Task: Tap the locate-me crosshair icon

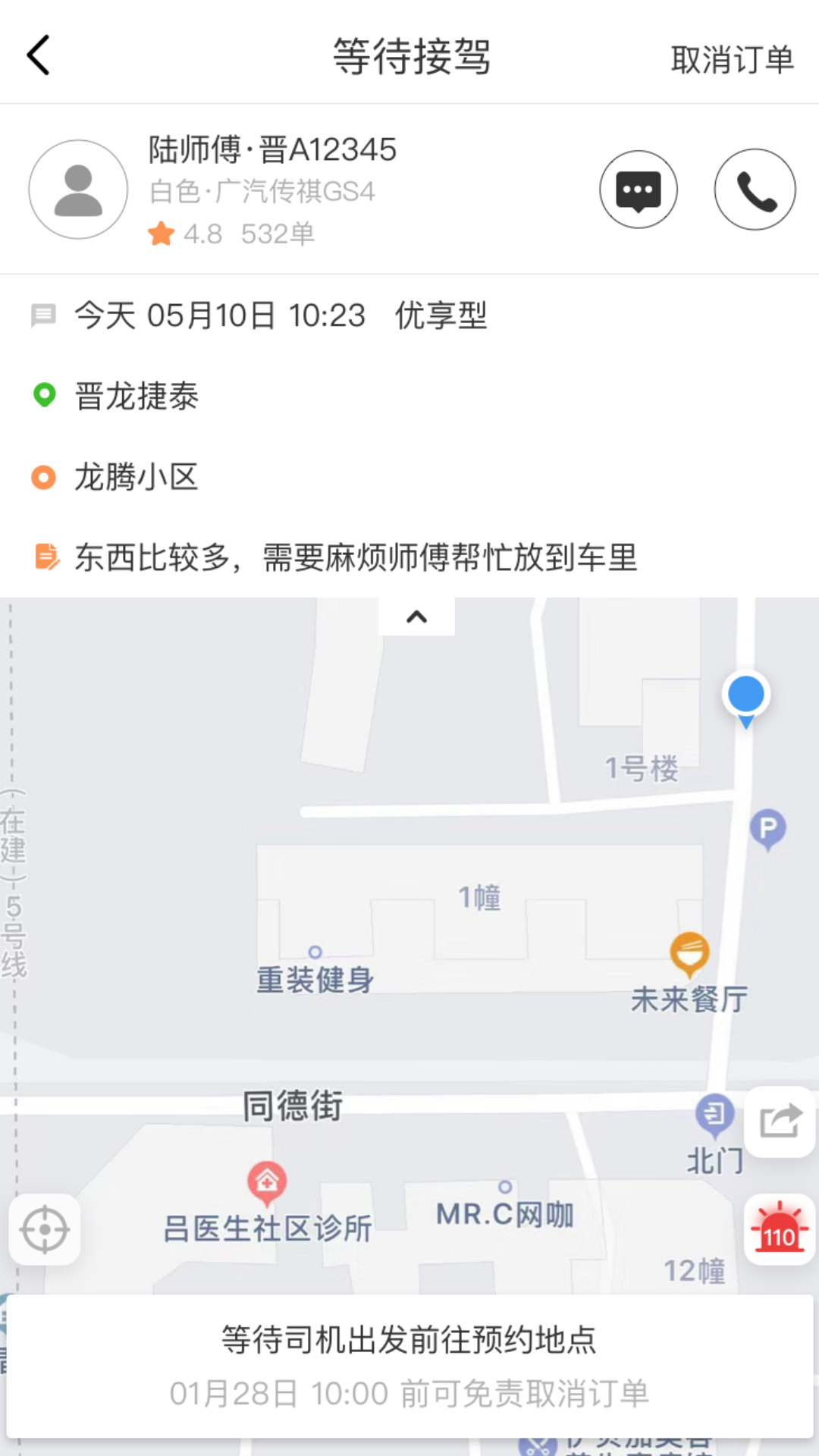Action: click(44, 1230)
